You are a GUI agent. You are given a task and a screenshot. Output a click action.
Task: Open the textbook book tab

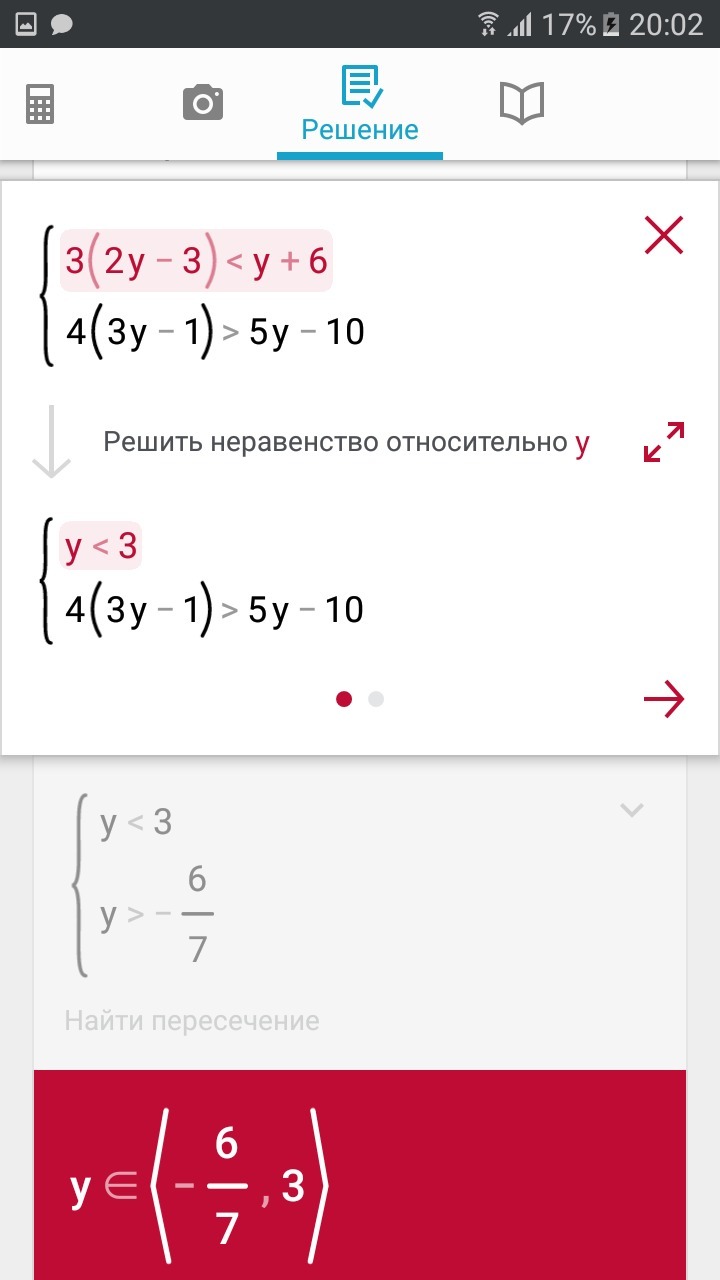tap(521, 102)
